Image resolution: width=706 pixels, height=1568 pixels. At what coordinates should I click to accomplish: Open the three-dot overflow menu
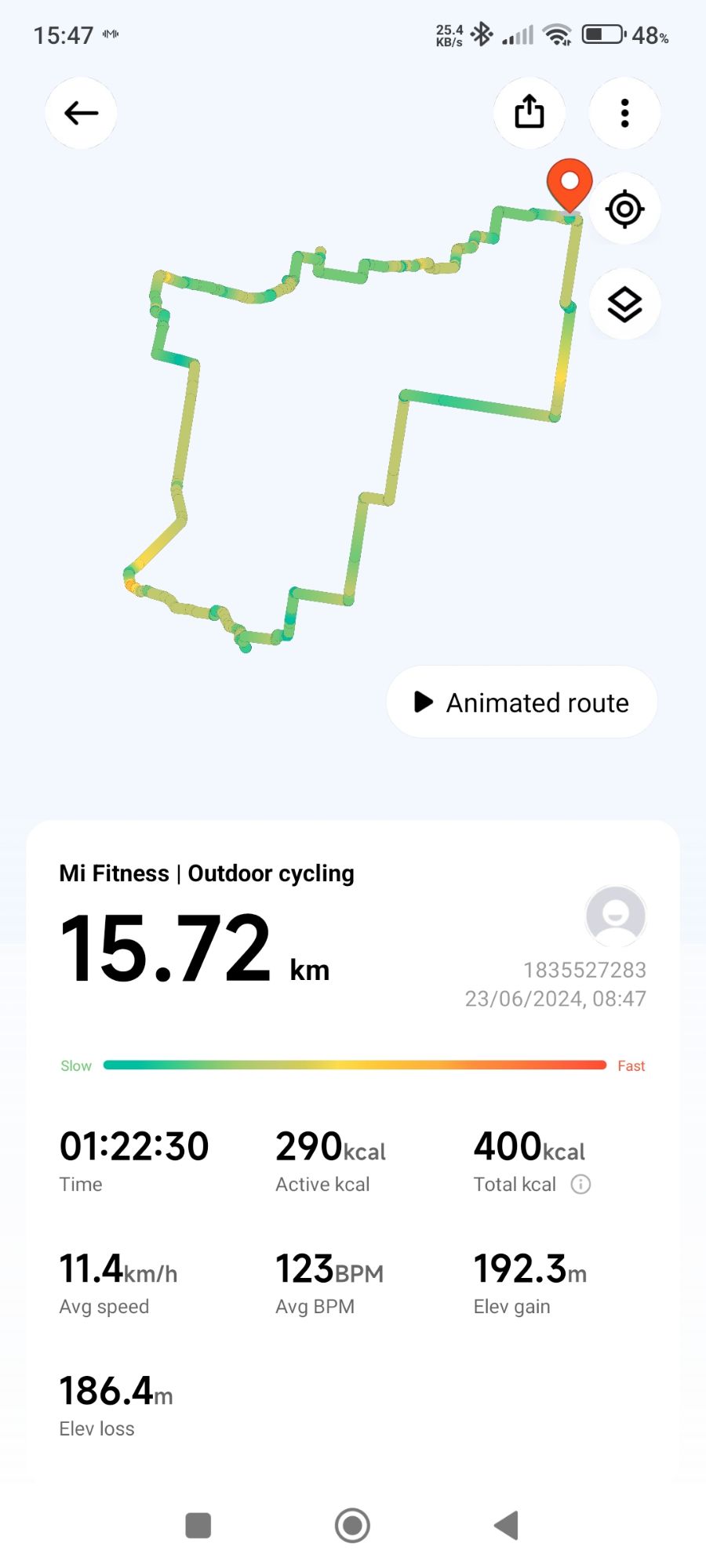tap(624, 113)
